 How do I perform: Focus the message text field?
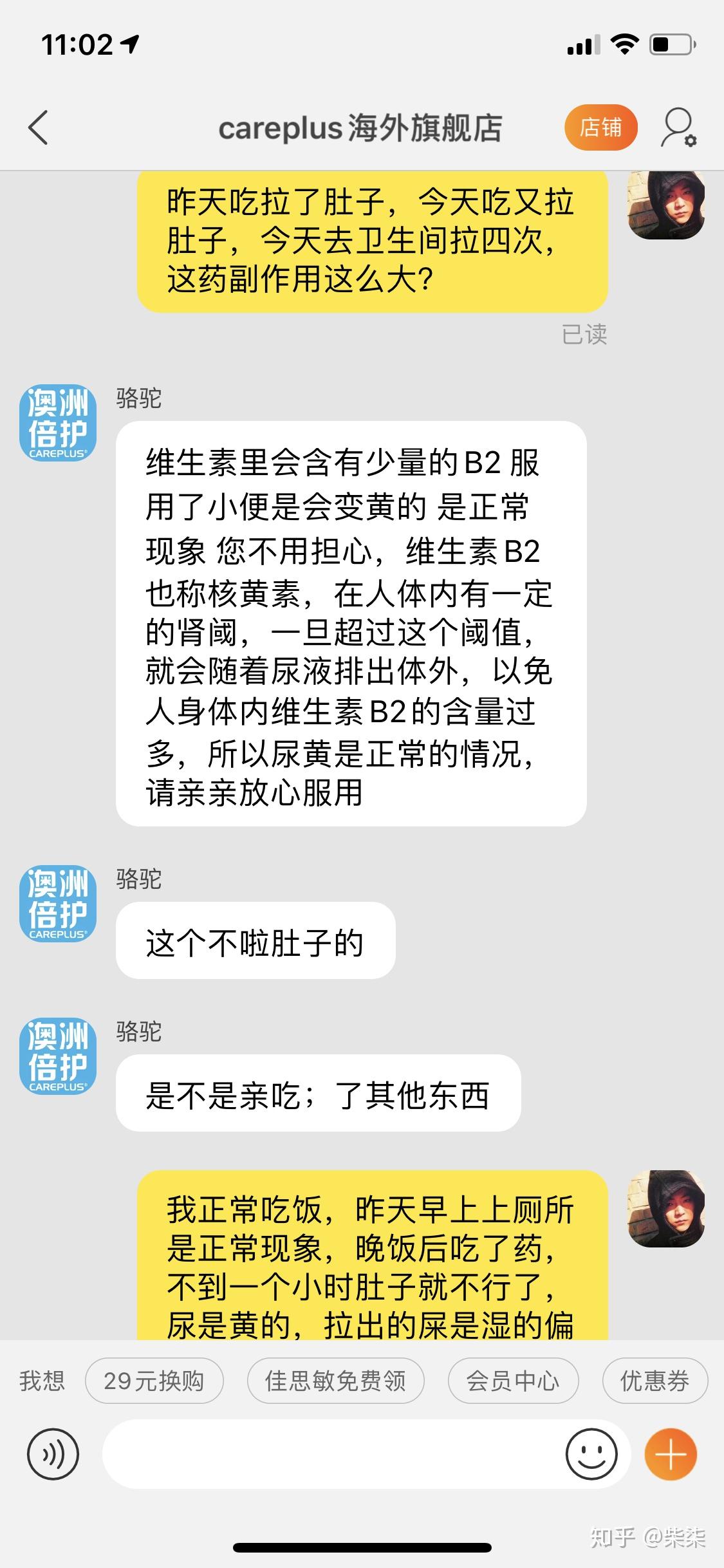point(331,1454)
